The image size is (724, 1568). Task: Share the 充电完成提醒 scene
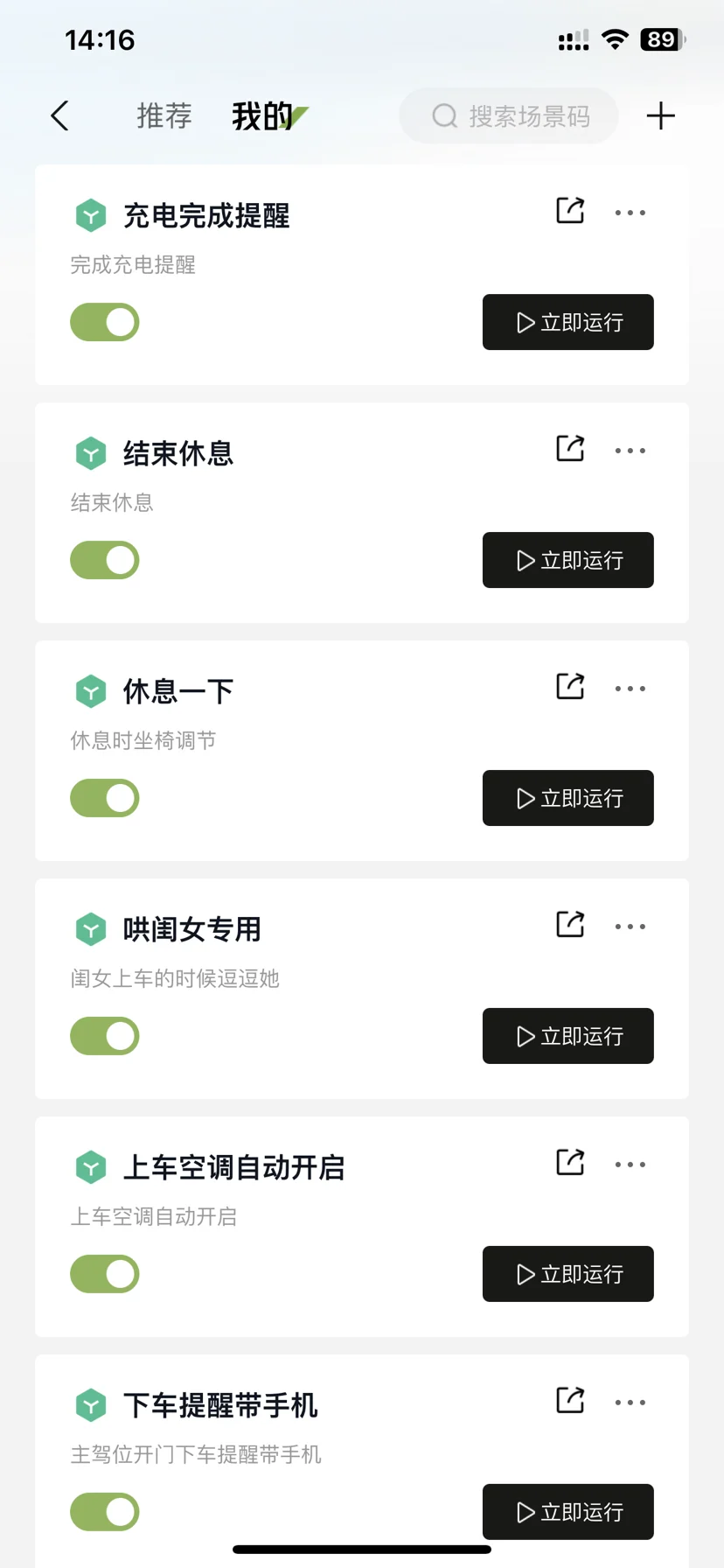coord(570,210)
